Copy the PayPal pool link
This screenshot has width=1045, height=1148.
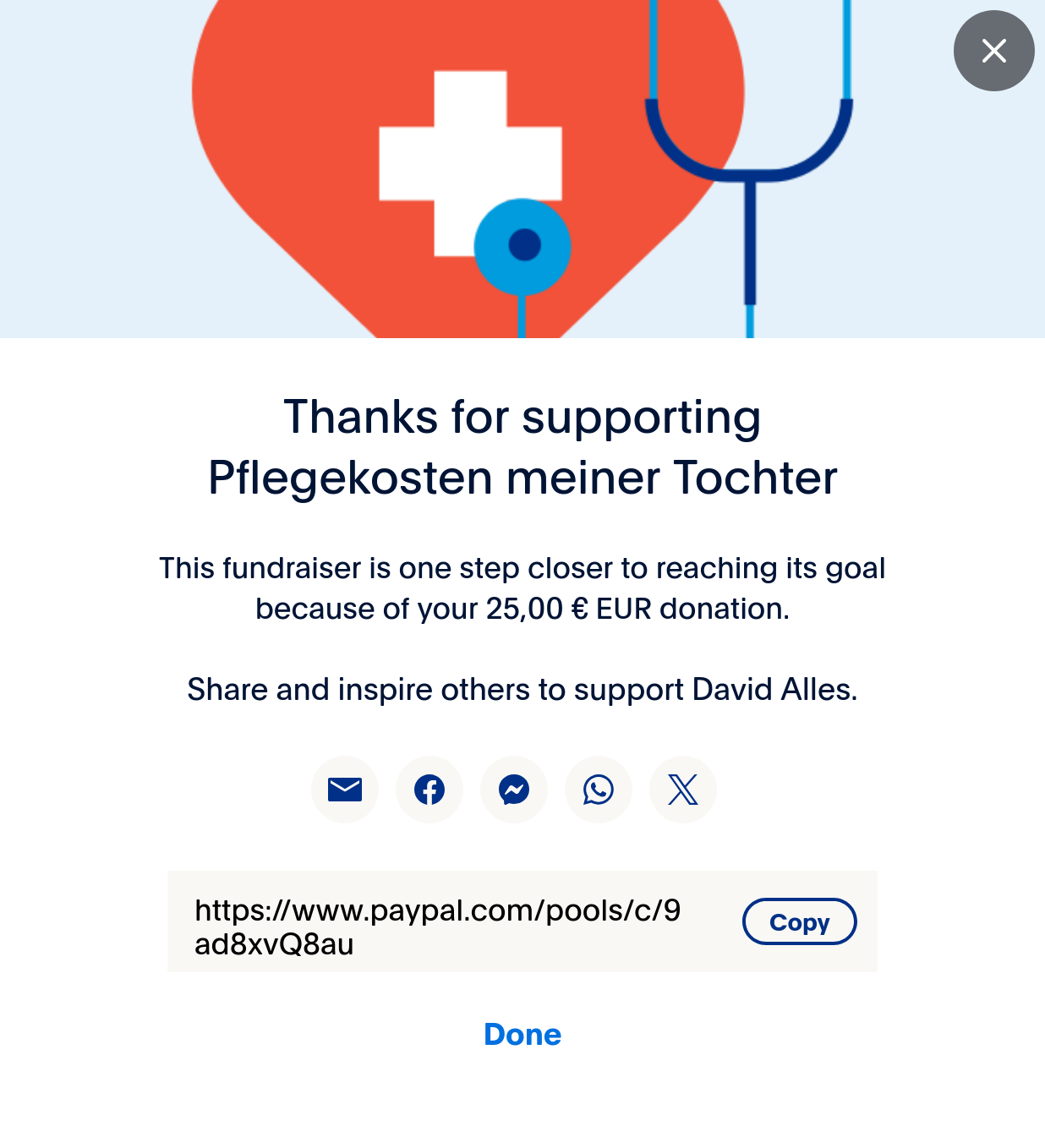point(799,921)
